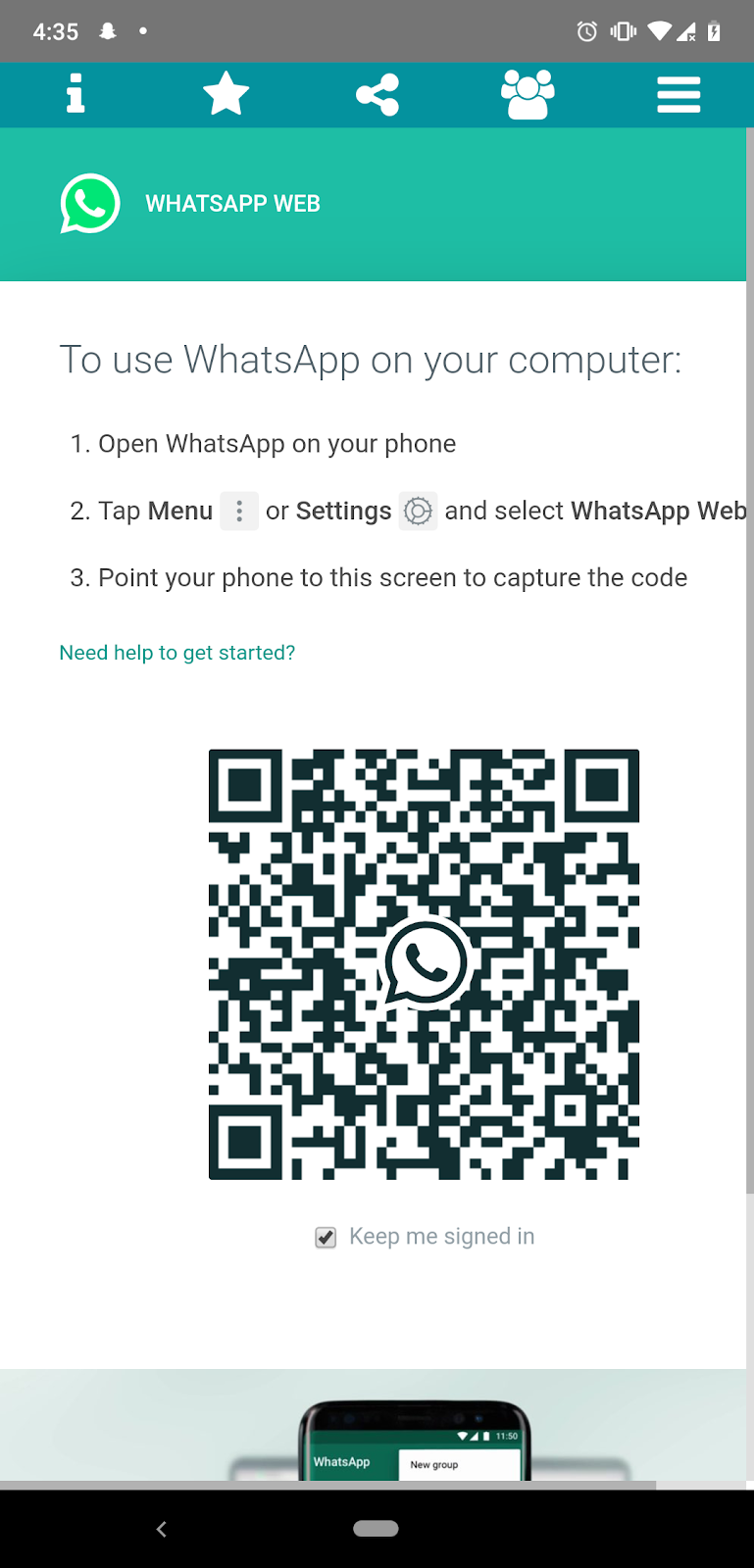Open the hamburger menu
Viewport: 754px width, 1568px height.
[x=679, y=95]
